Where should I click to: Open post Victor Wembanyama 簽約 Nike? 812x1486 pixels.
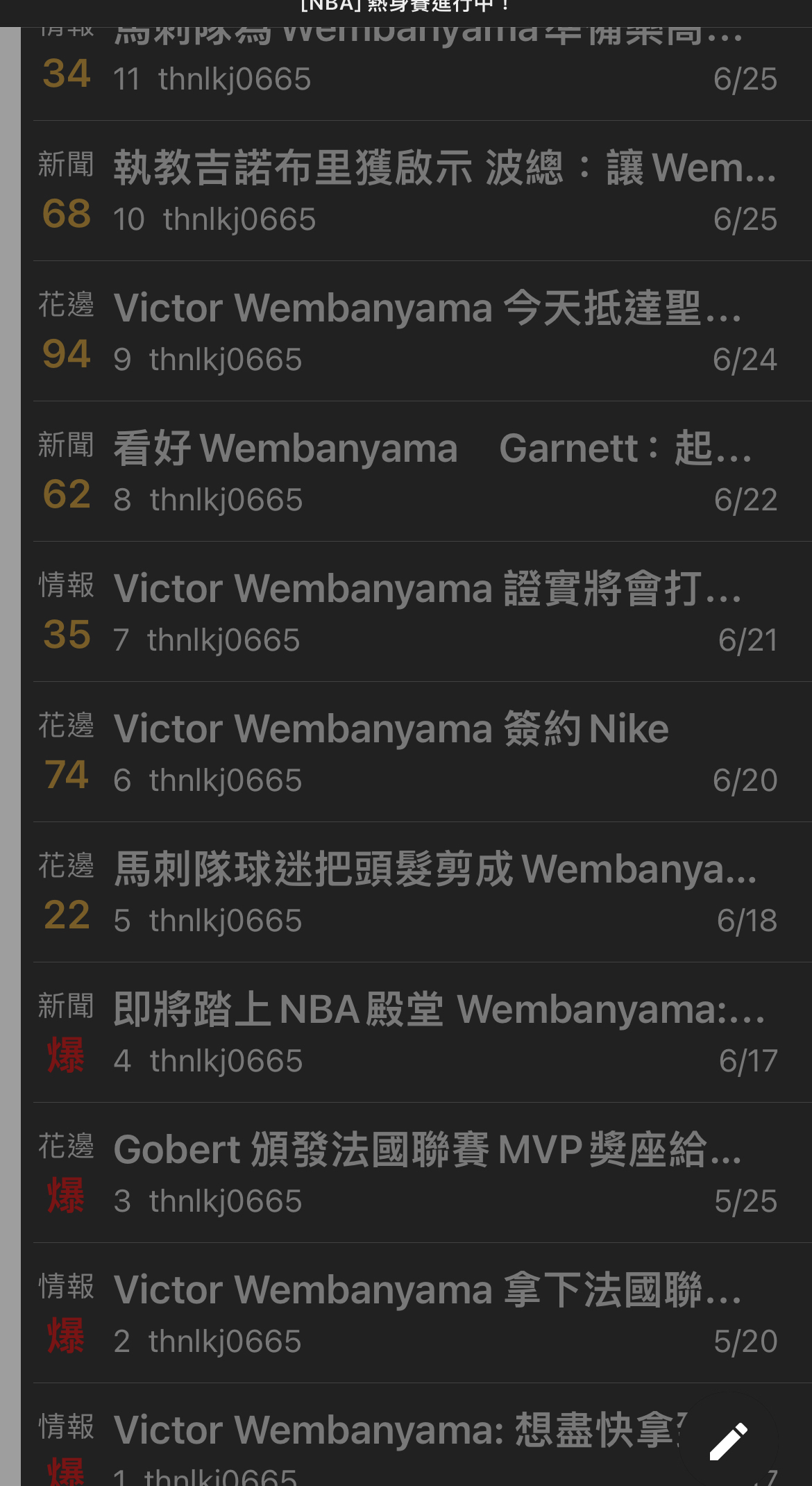[416, 752]
